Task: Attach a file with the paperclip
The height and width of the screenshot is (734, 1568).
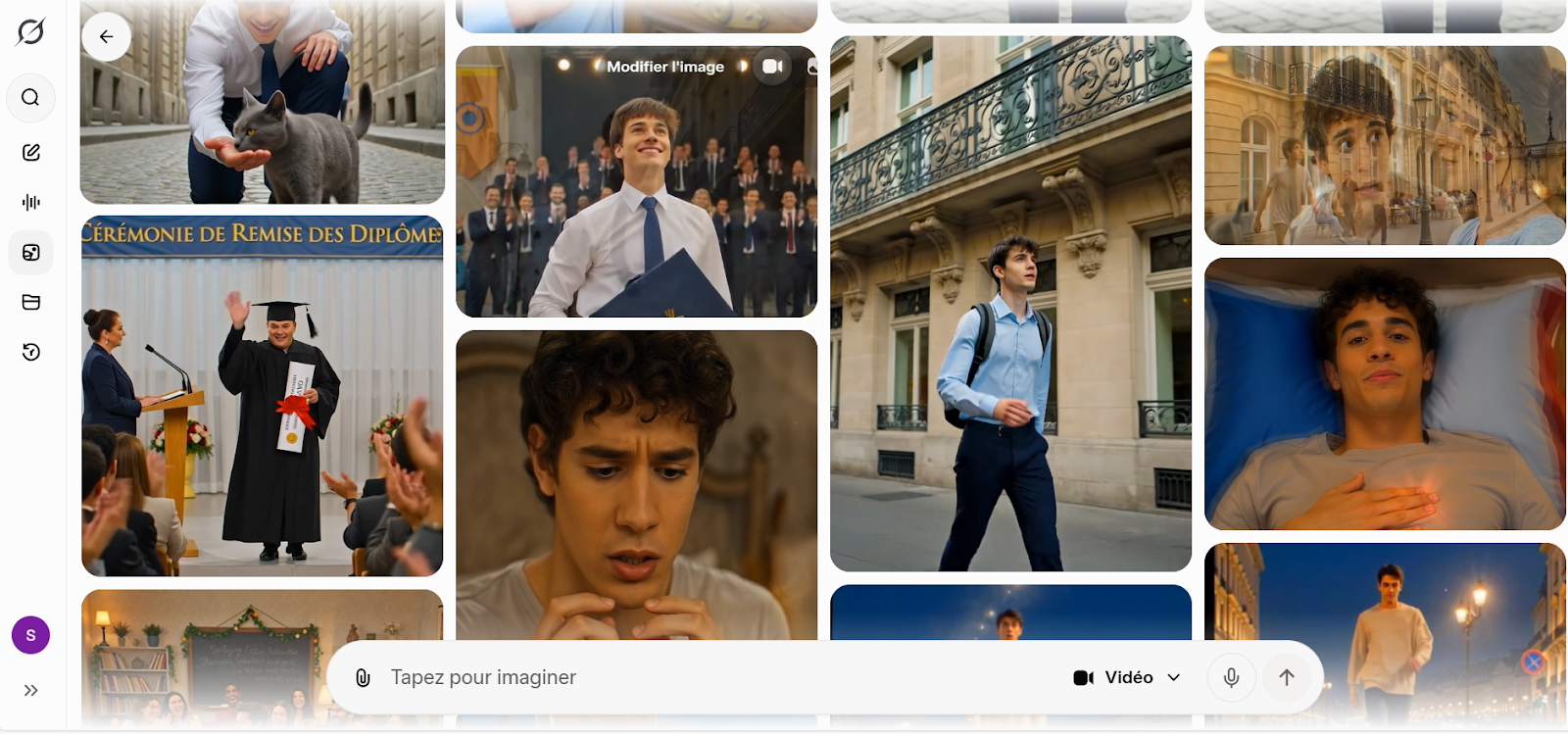Action: 363,677
